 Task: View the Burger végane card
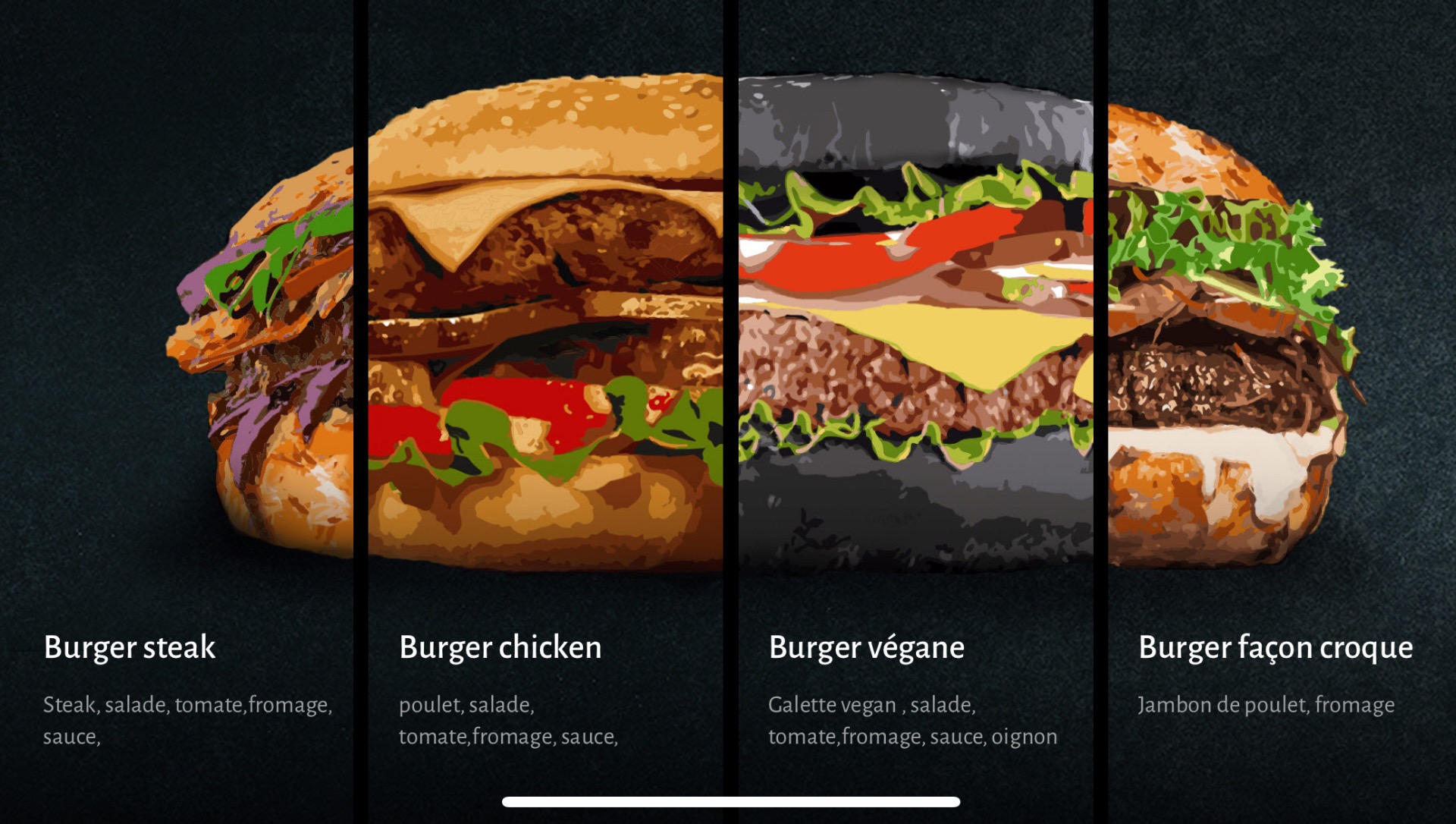coord(915,410)
